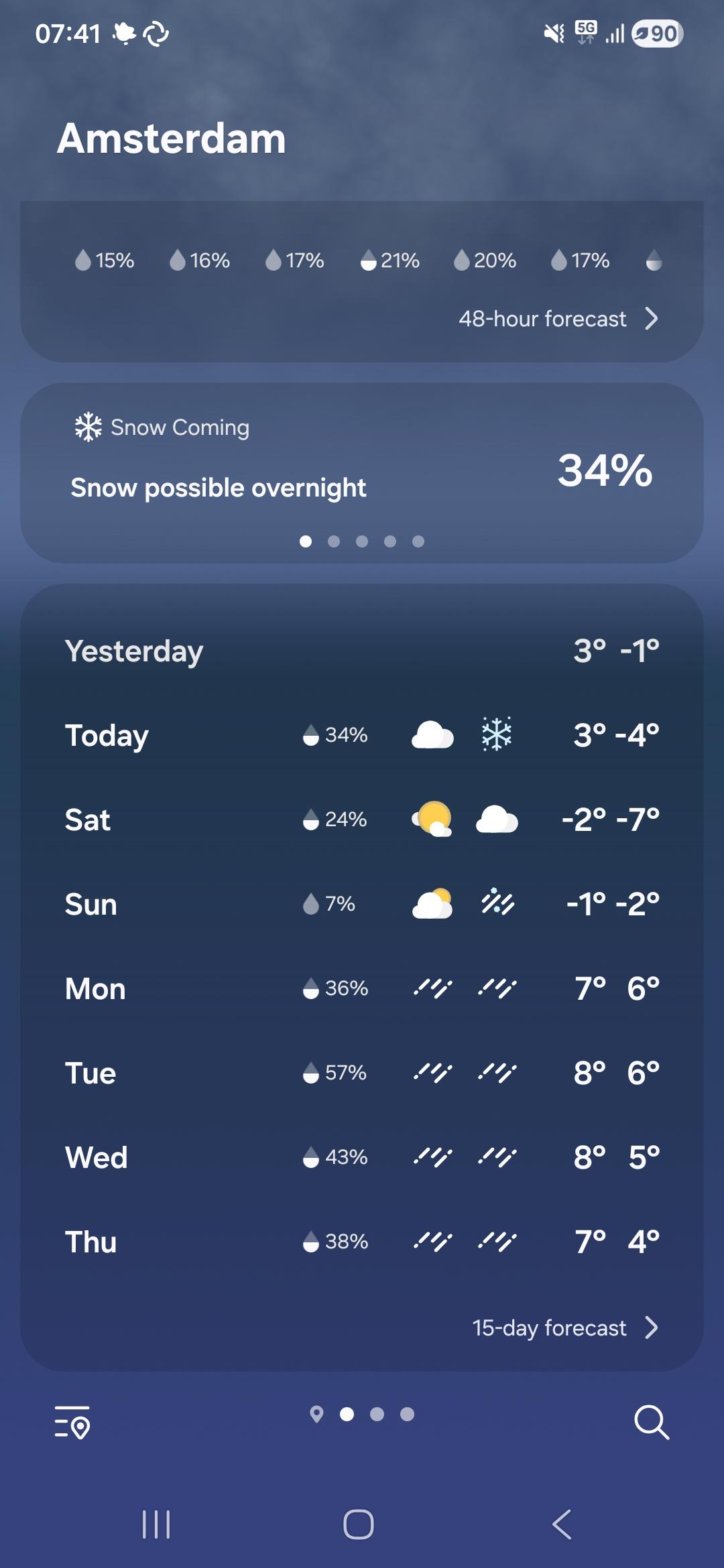Search for a city
Image resolution: width=724 pixels, height=1568 pixels.
tap(651, 1422)
